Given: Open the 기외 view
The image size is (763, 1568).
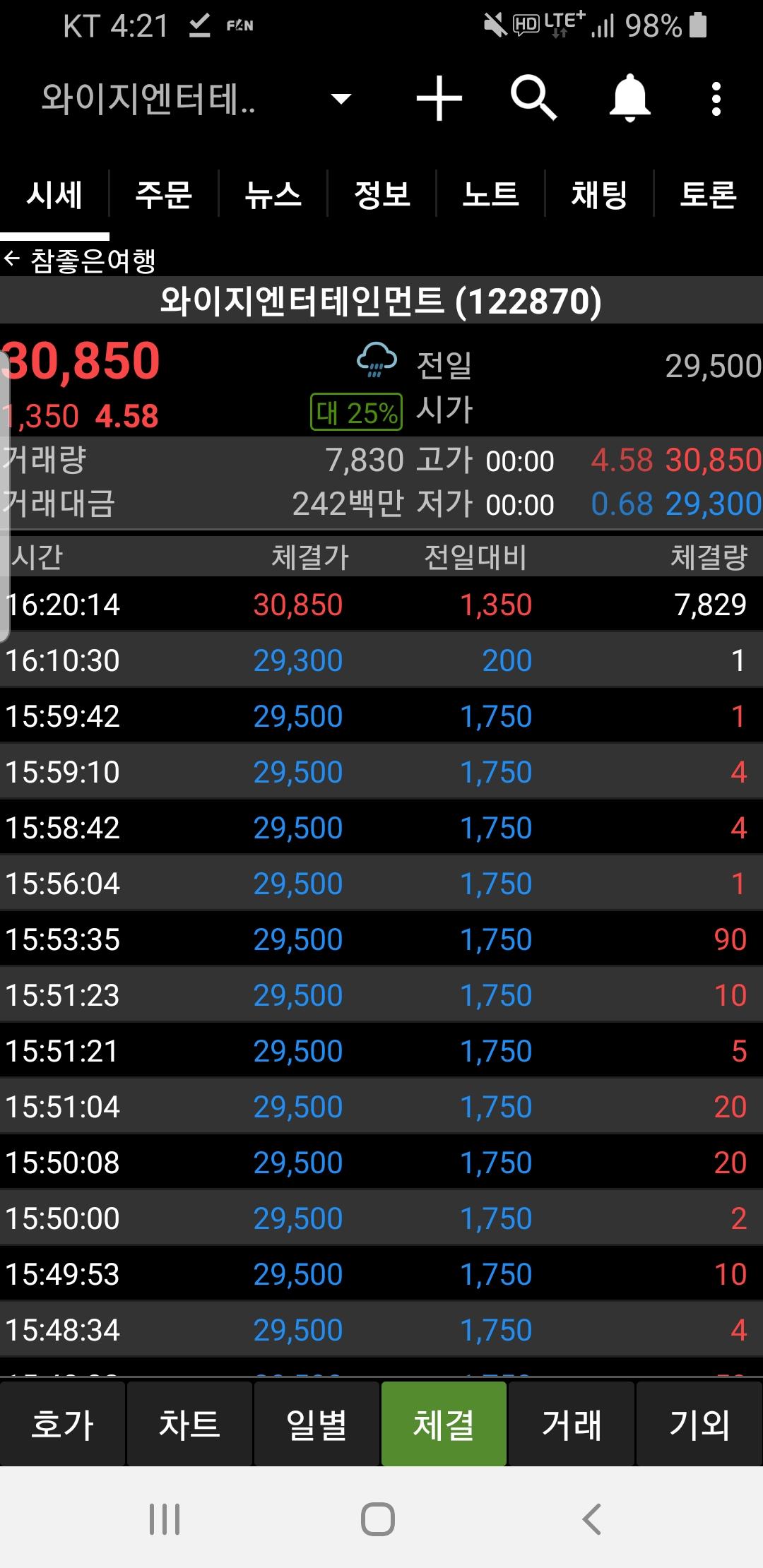Looking at the screenshot, I should pos(699,1424).
